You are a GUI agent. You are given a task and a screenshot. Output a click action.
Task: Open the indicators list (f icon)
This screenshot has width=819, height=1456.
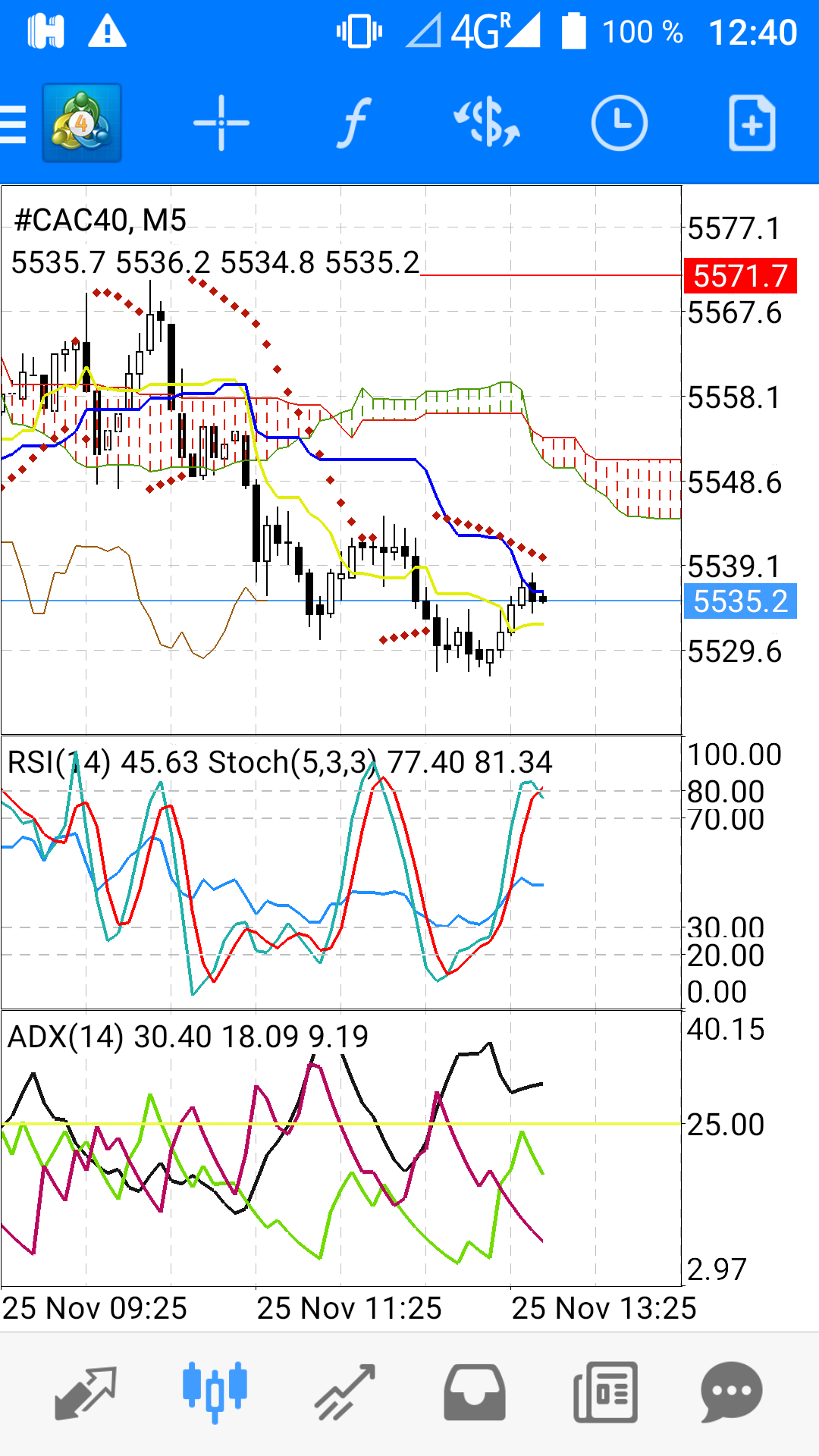click(353, 123)
